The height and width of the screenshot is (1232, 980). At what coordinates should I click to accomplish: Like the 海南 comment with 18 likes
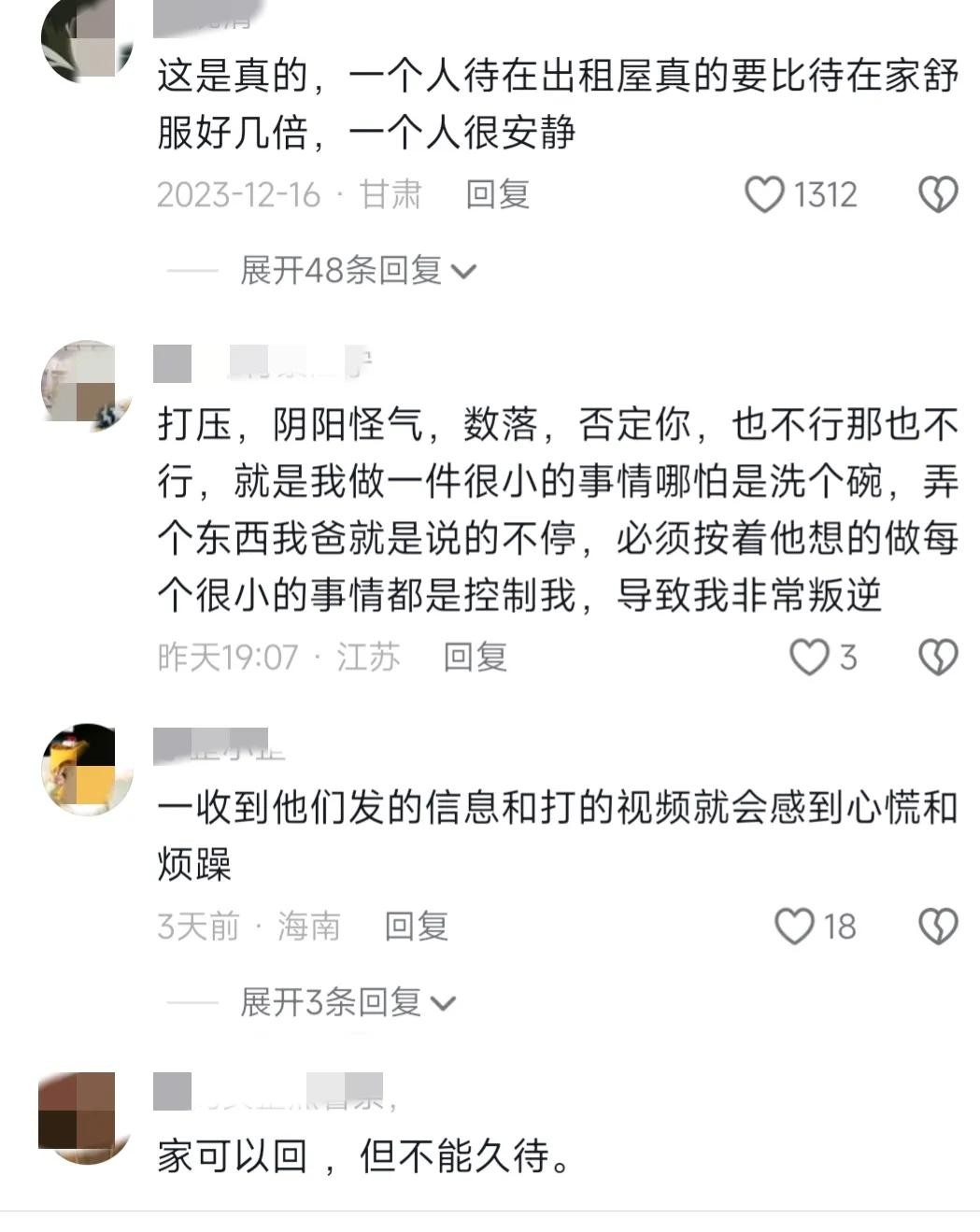(x=794, y=926)
